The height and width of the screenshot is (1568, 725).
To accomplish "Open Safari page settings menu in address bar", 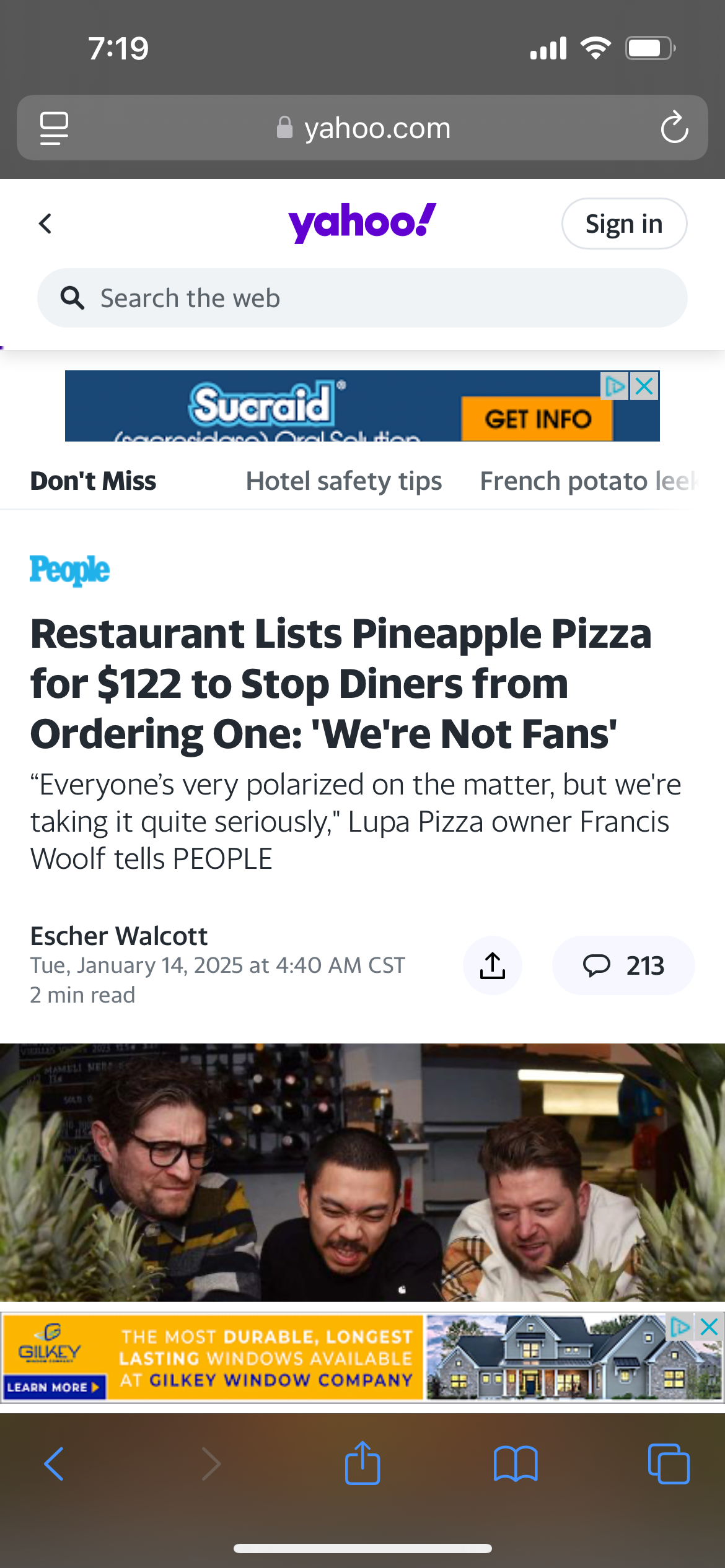I will point(54,128).
